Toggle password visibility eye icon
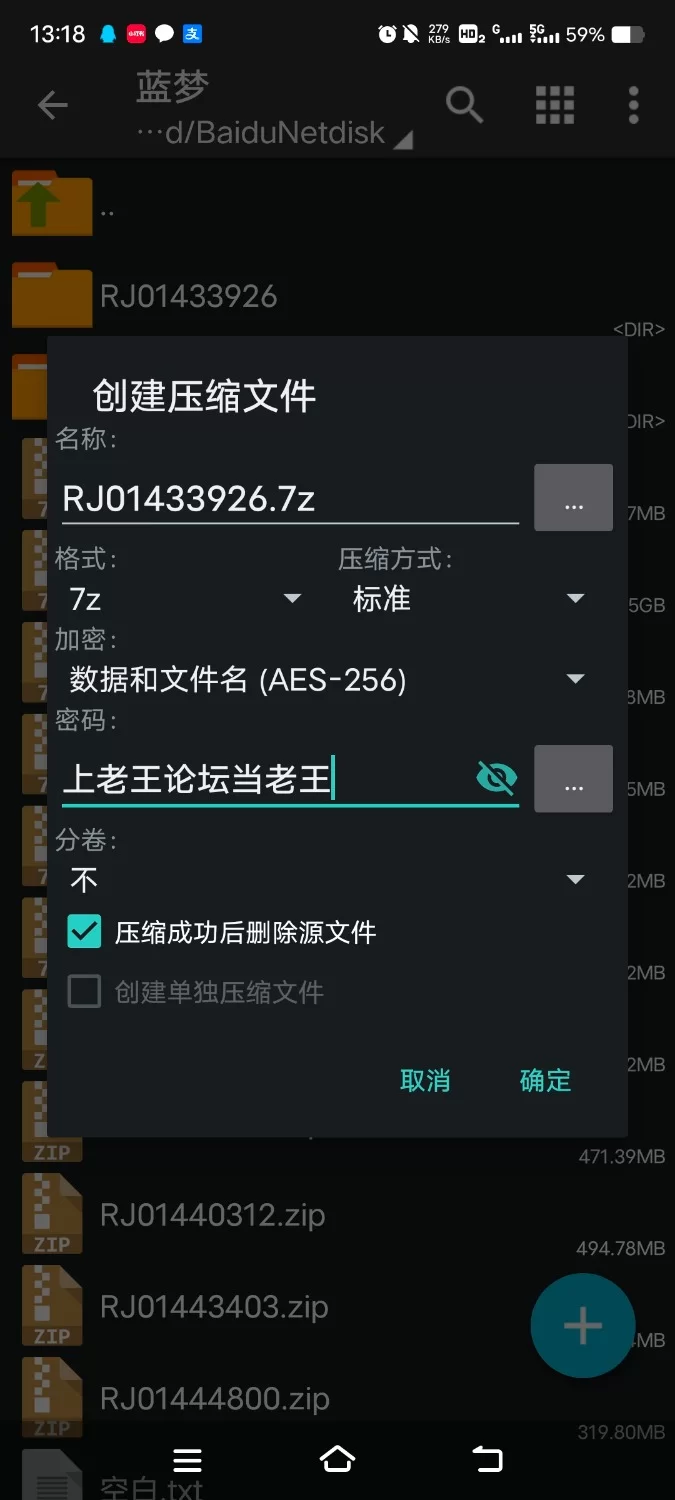The image size is (675, 1500). [496, 778]
